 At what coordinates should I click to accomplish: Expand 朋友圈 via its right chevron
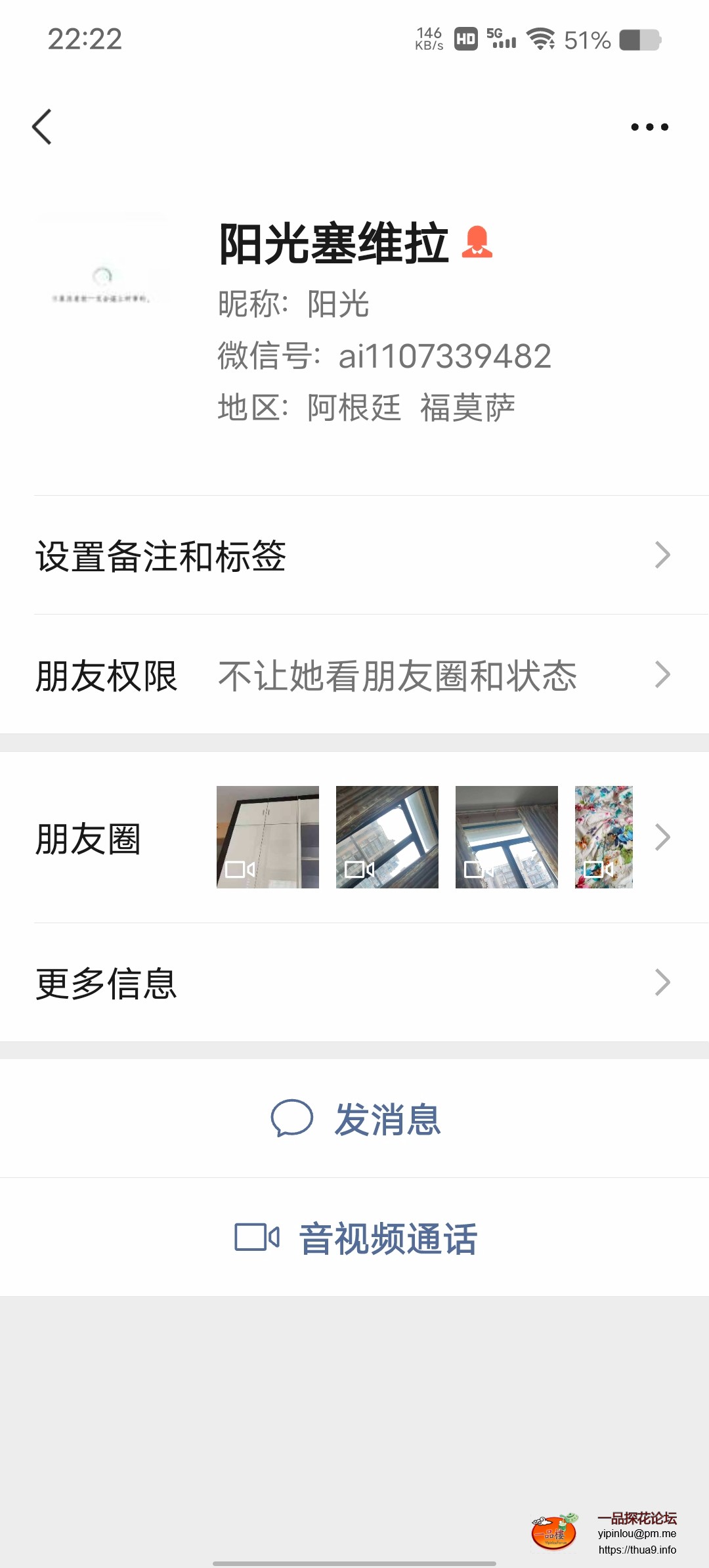tap(663, 837)
